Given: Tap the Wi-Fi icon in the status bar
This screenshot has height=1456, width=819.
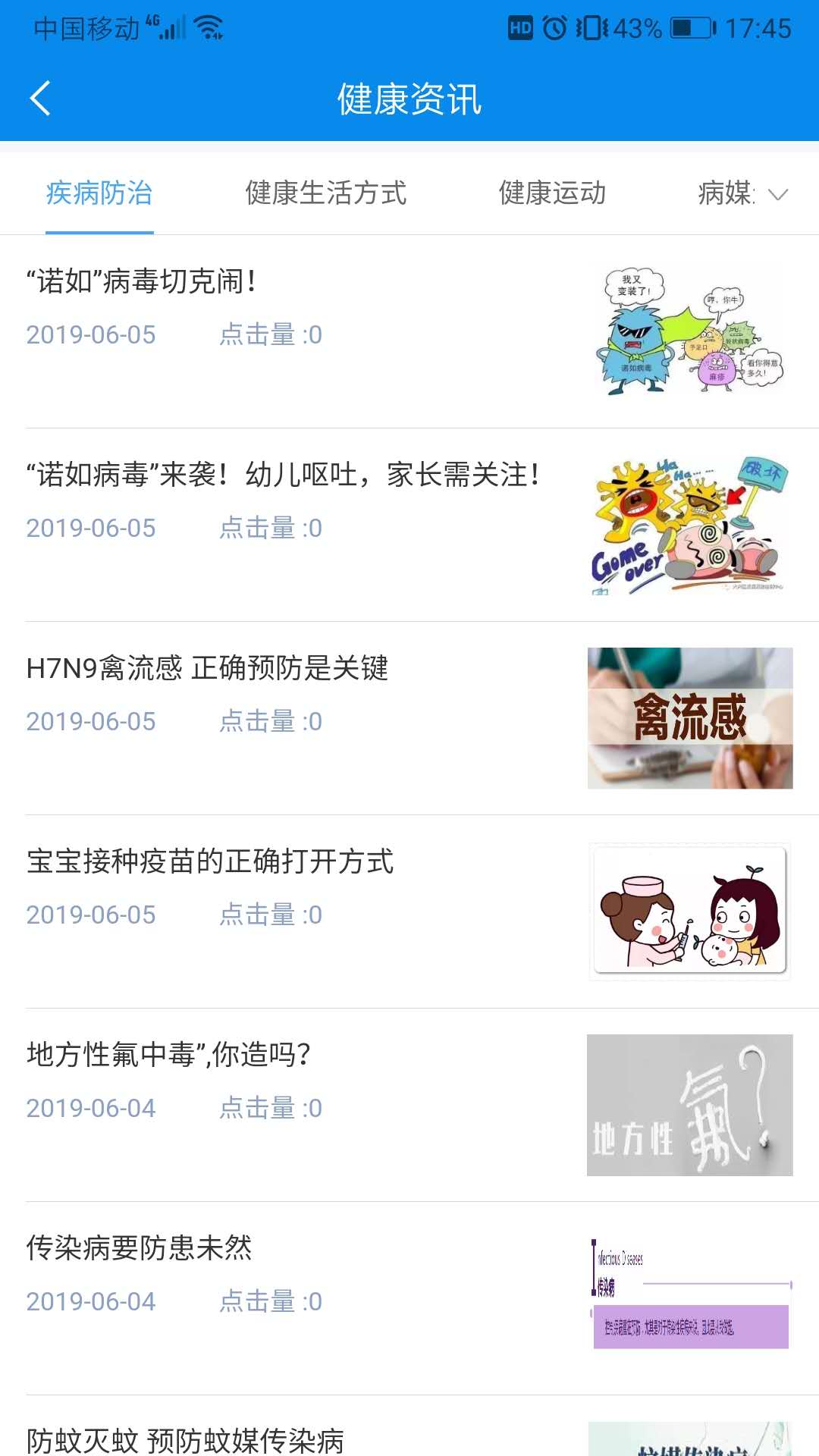Looking at the screenshot, I should [x=209, y=27].
